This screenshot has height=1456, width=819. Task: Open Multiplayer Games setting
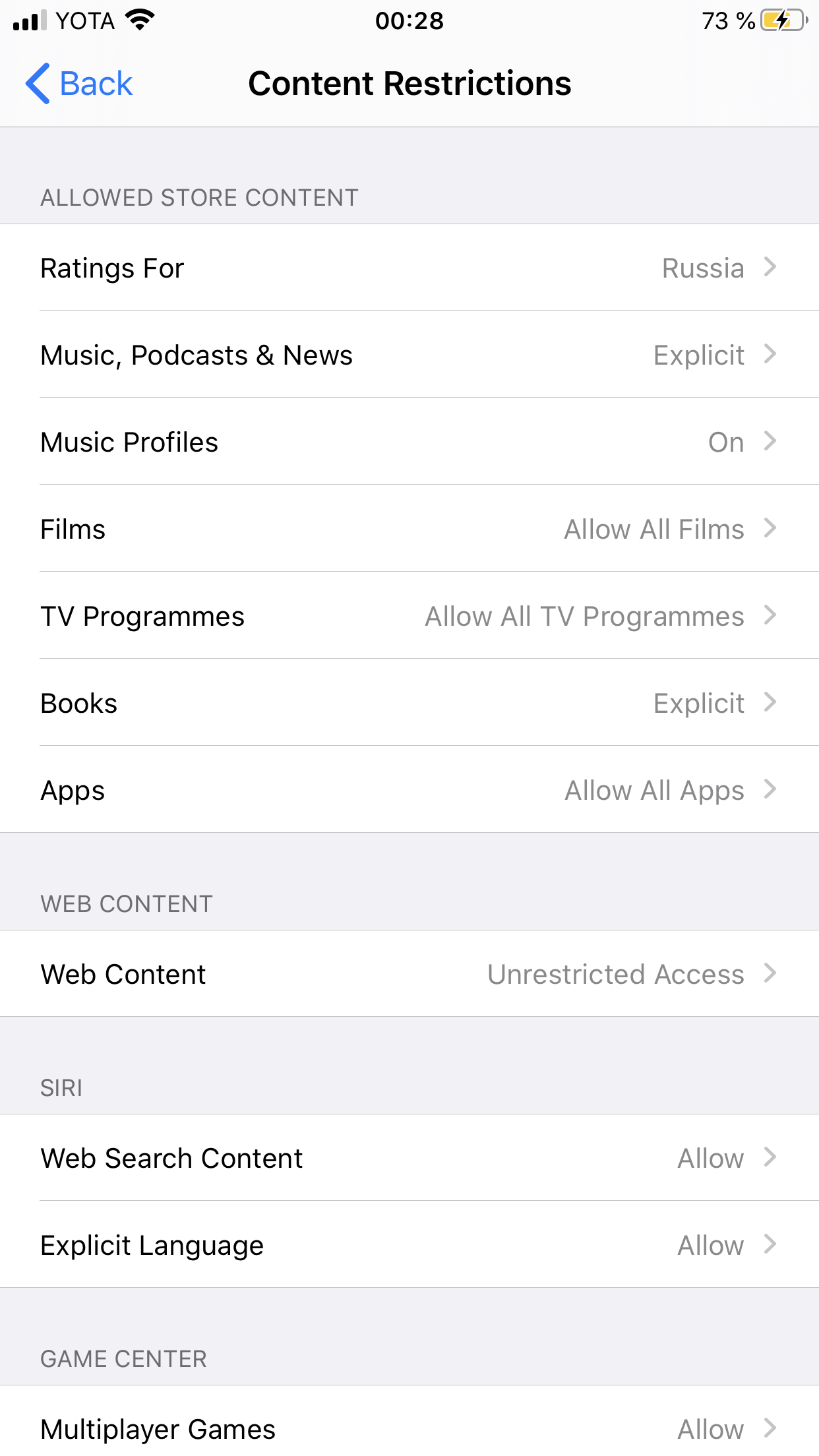(x=409, y=1428)
